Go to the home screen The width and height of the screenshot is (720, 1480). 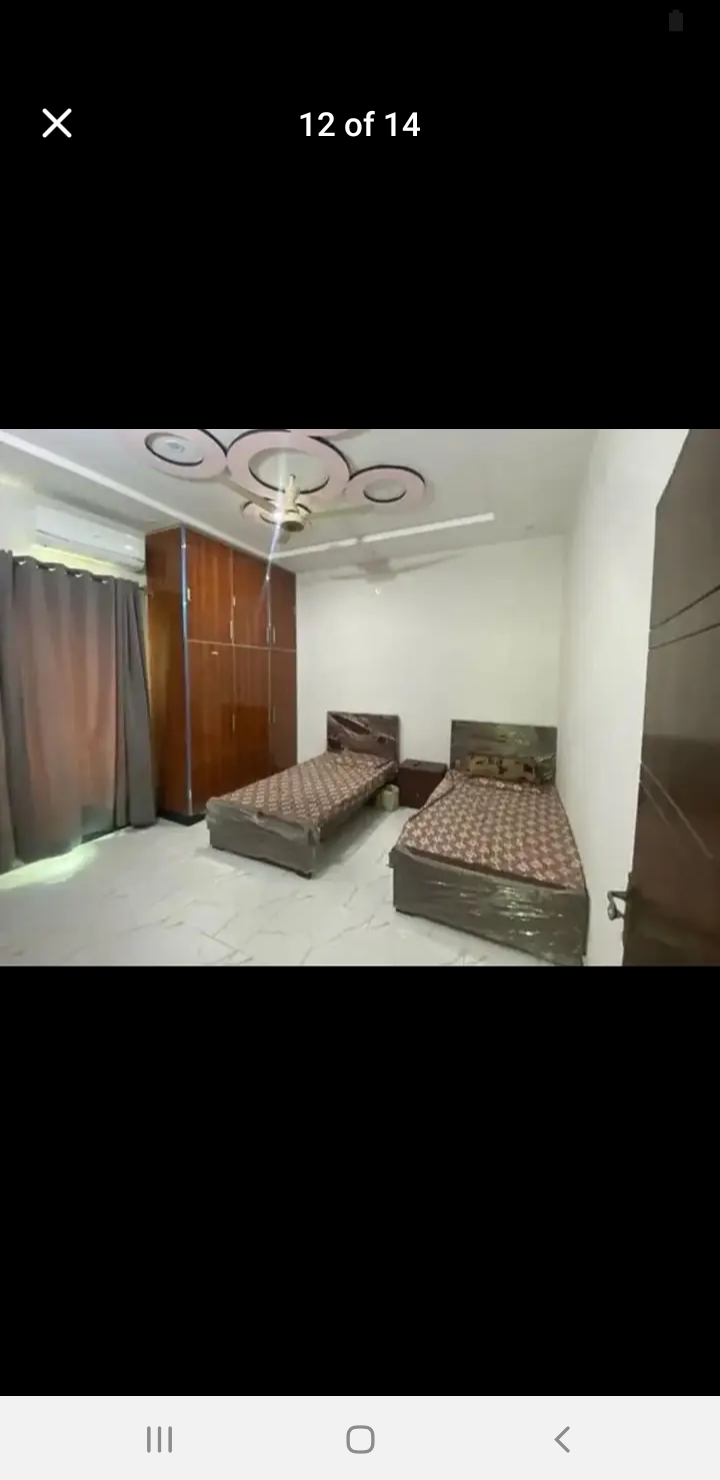[x=360, y=1439]
